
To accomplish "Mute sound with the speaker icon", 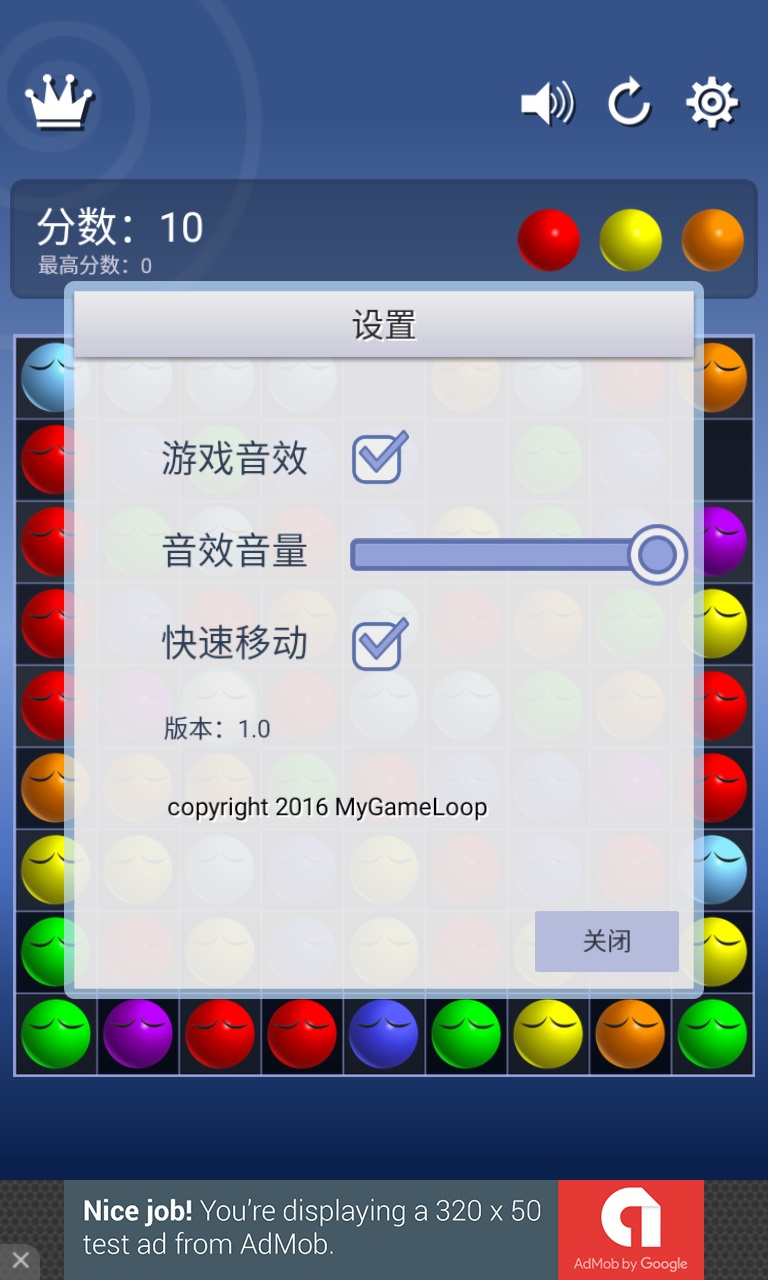I will click(x=547, y=103).
